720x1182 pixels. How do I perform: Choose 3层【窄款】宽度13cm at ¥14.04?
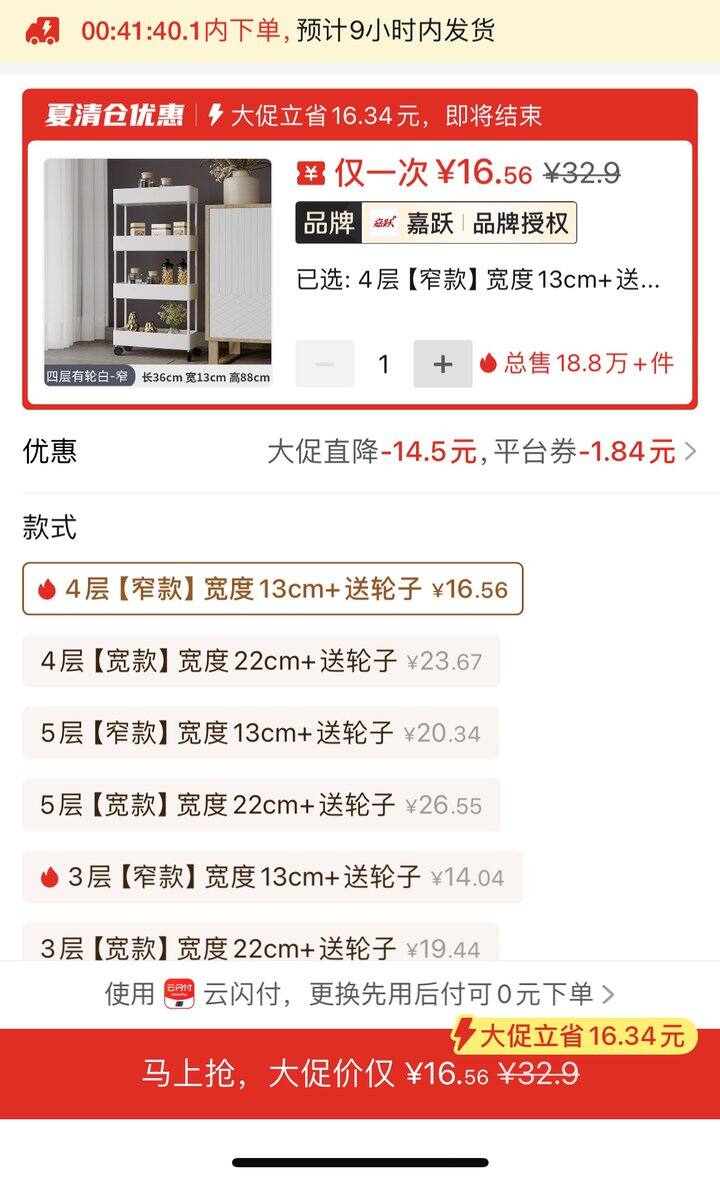(273, 877)
